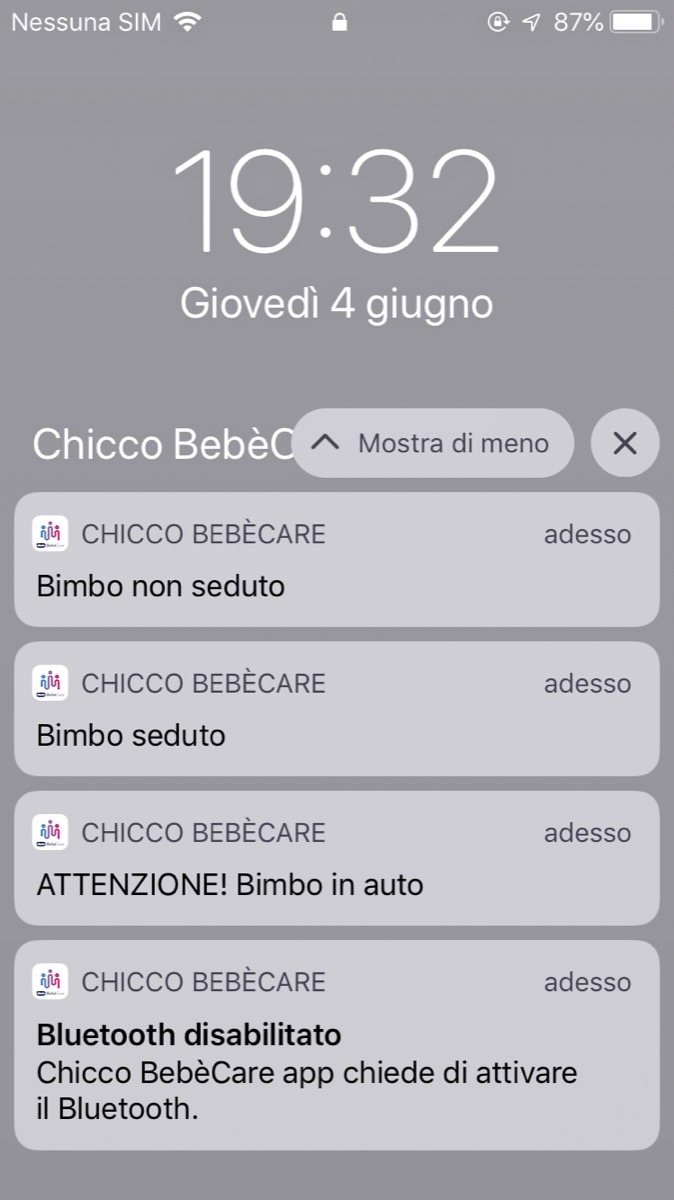The height and width of the screenshot is (1200, 674).
Task: Open the 'Bluetooth disabilitato' notification
Action: pos(336,1045)
